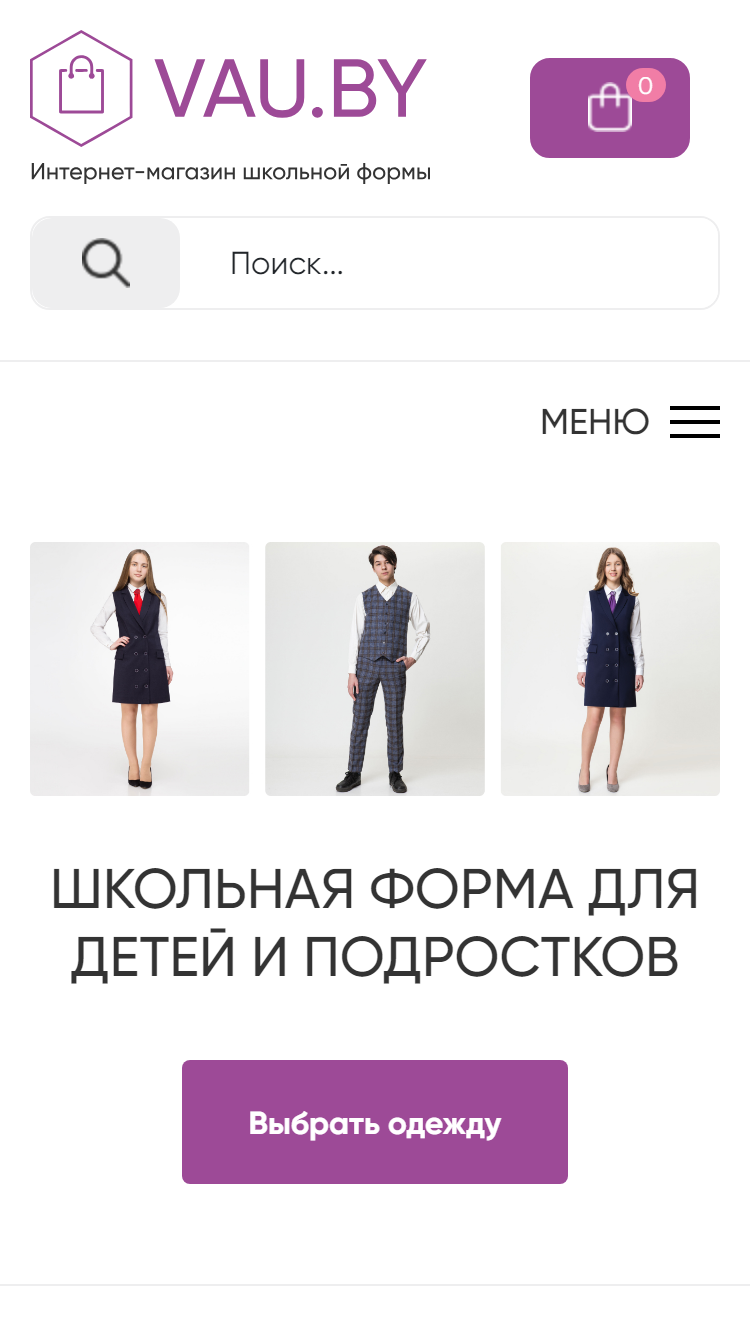Image resolution: width=750 pixels, height=1334 pixels.
Task: Tap the magnifying glass search icon
Action: click(x=106, y=263)
